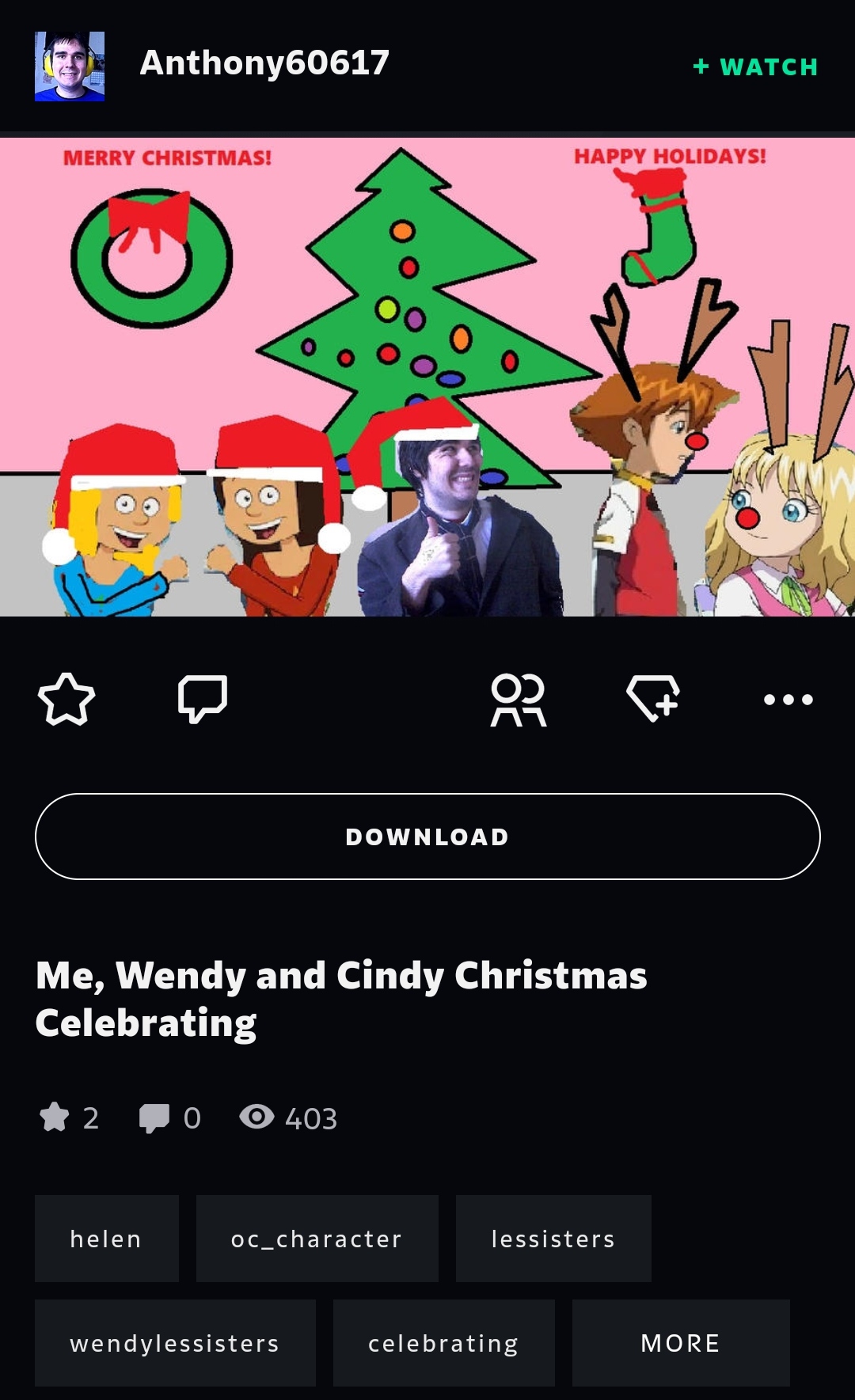The height and width of the screenshot is (1400, 855).
Task: Tap the Anthony60617 username
Action: pos(264,63)
